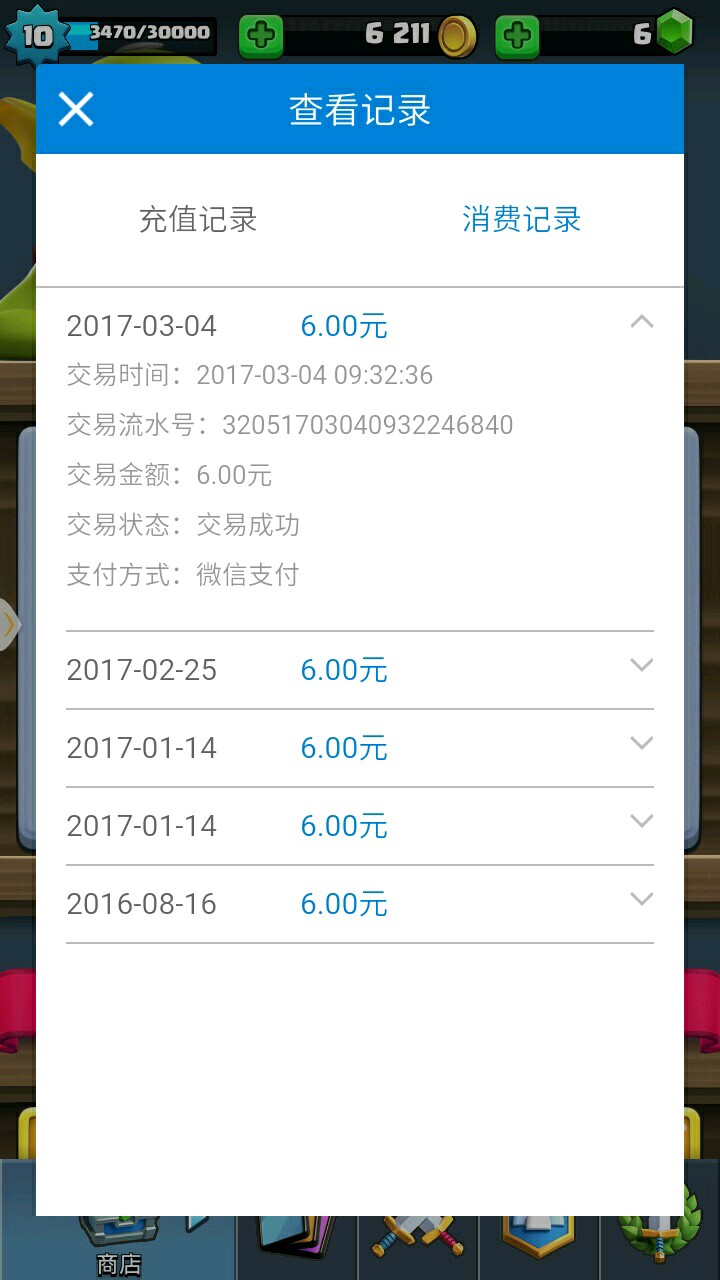The width and height of the screenshot is (720, 1280).
Task: Tap the green plus next to gold coins
Action: click(261, 37)
